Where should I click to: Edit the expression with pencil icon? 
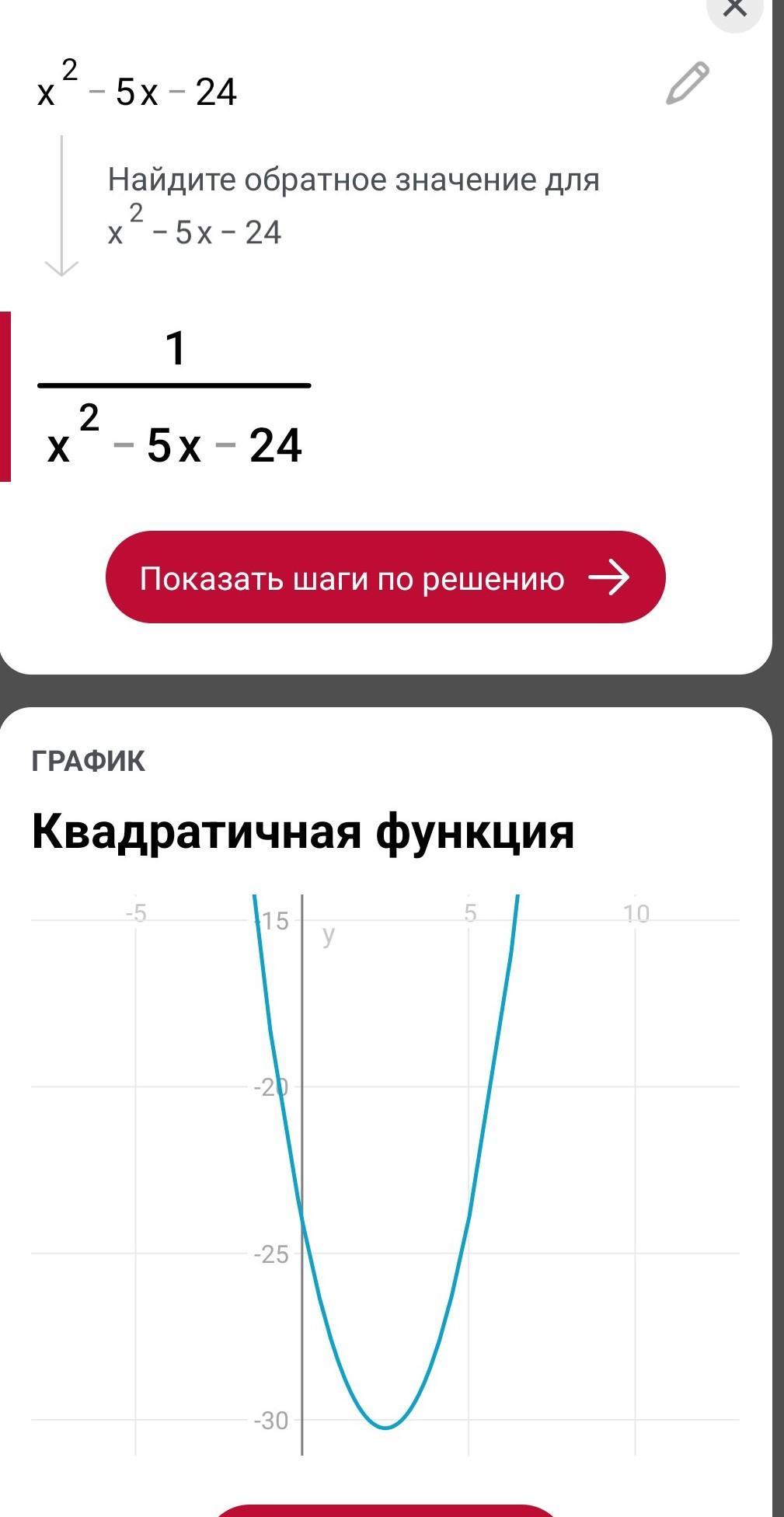[688, 83]
